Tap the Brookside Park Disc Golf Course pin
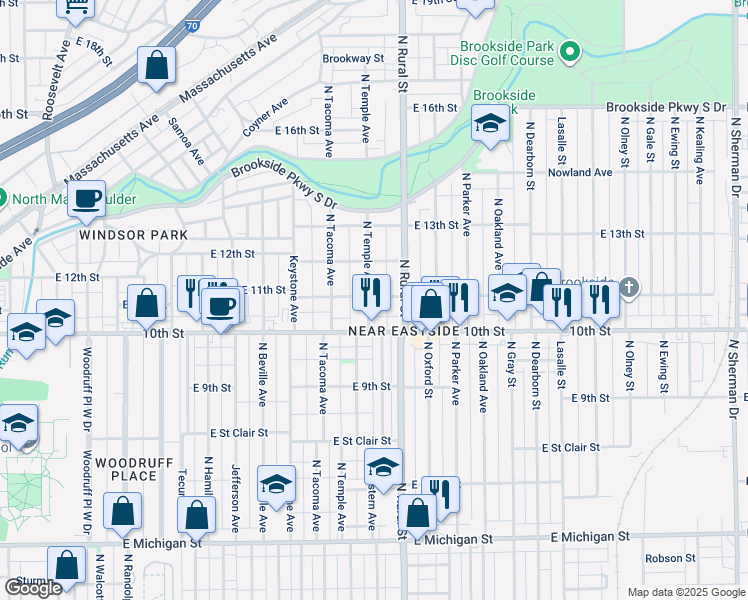The height and width of the screenshot is (600, 748). pos(570,51)
